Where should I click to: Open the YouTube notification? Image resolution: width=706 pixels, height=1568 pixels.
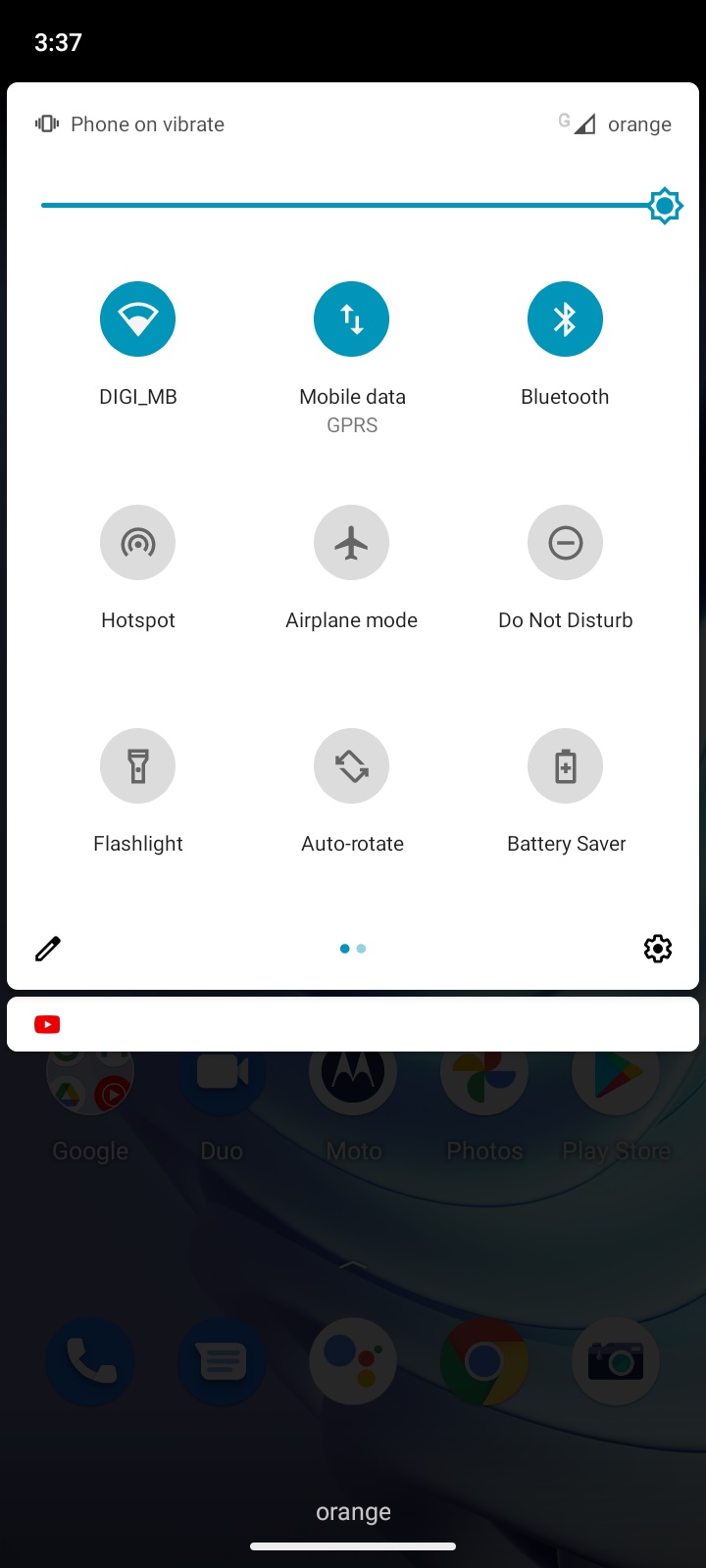(x=353, y=1024)
